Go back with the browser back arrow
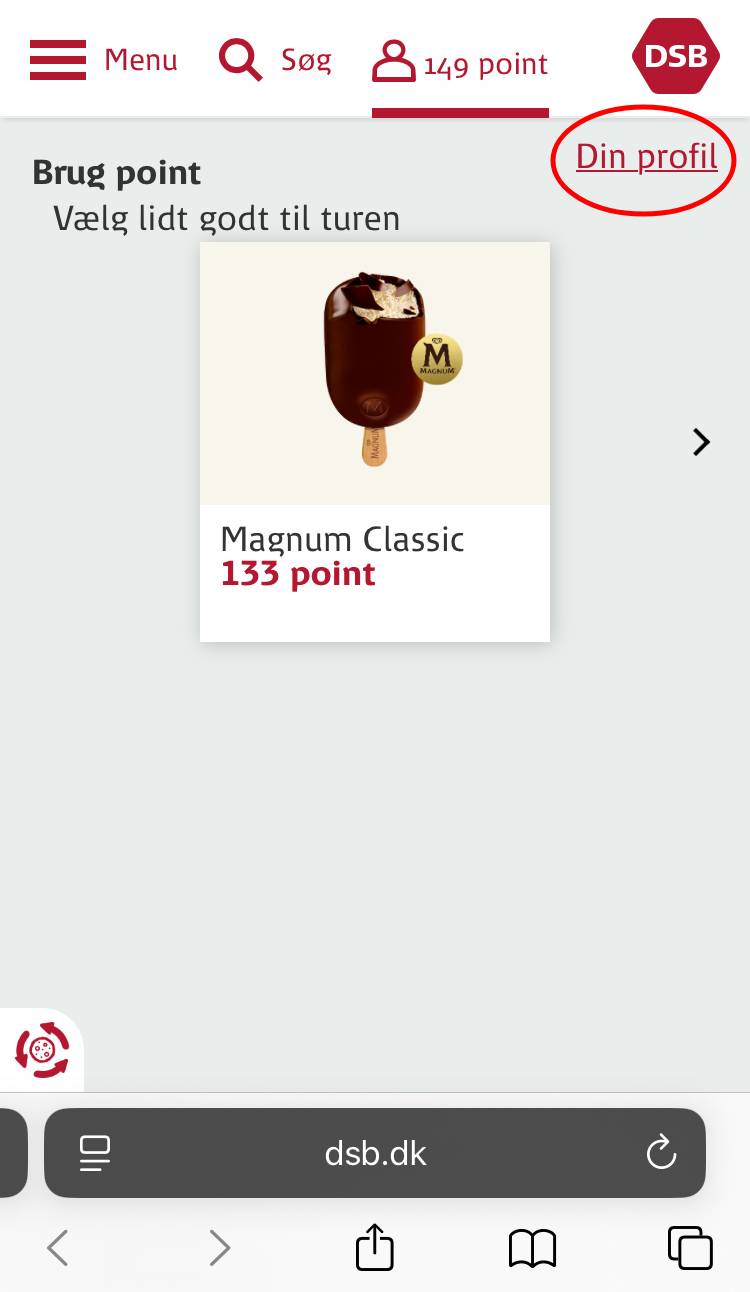Screen dimensions: 750x1292 [58, 1248]
